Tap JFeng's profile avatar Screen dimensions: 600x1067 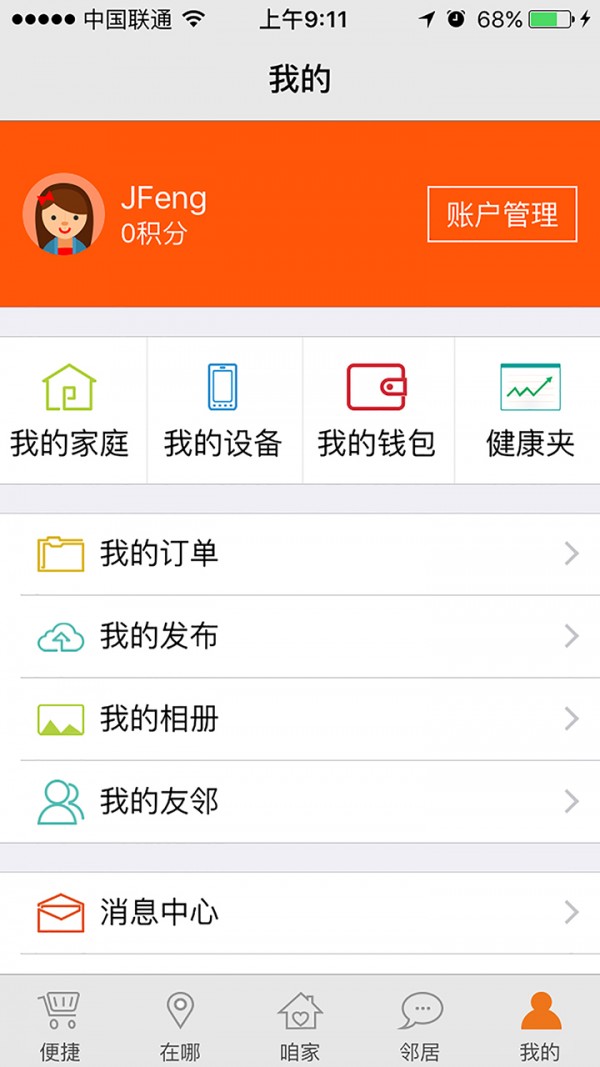(x=63, y=214)
